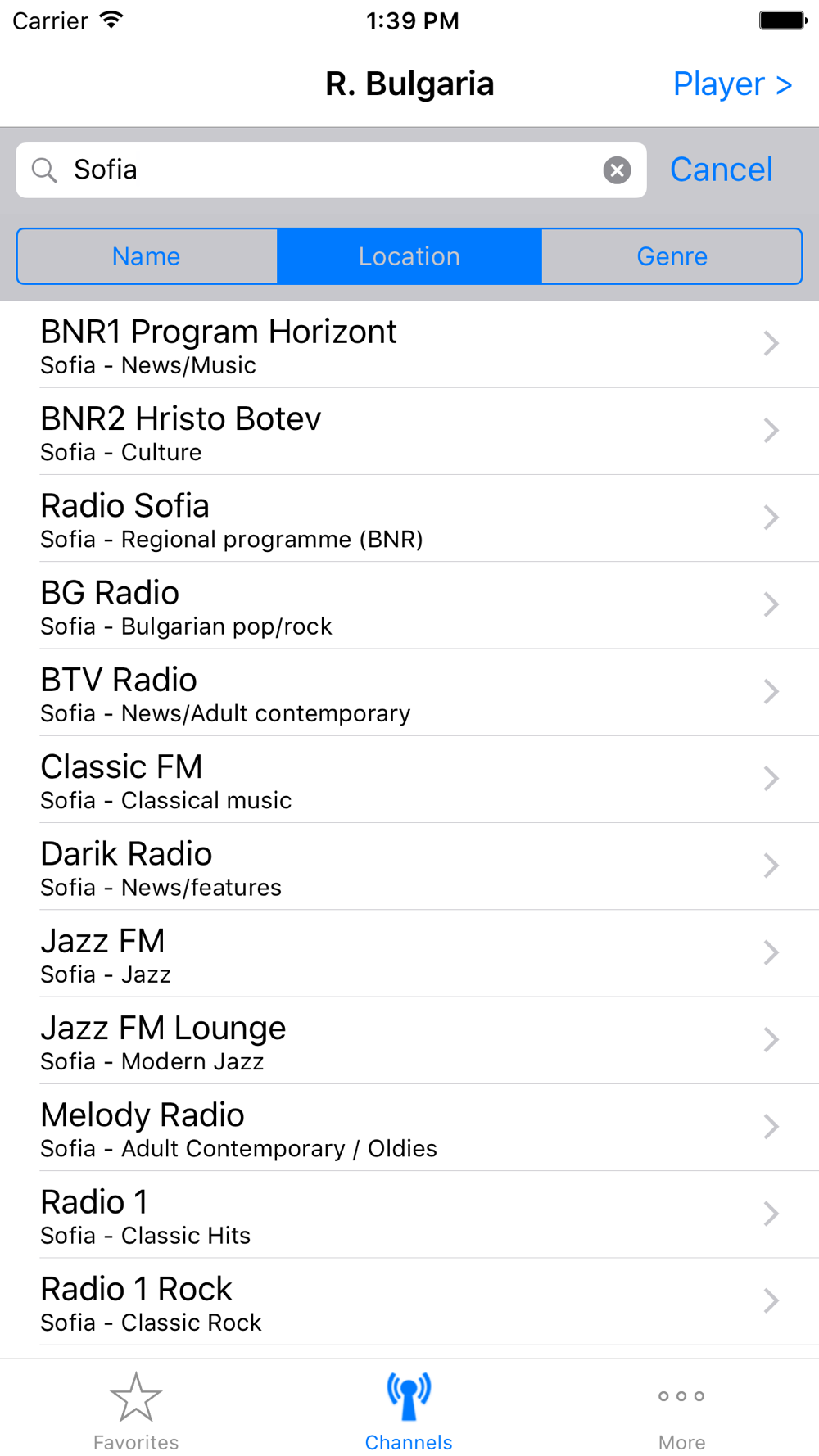Open Radio Sofia regional programme

click(x=409, y=518)
